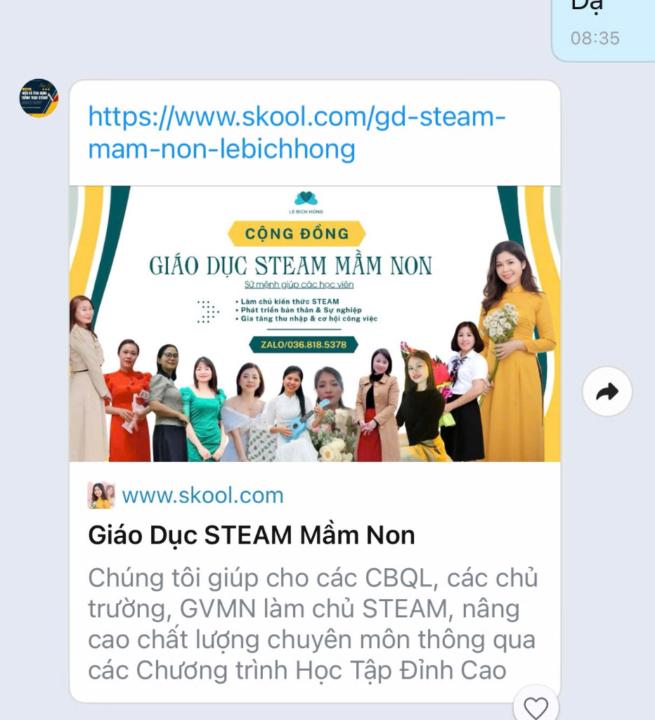655x720 pixels.
Task: React to the message with the heart
Action: point(536,707)
